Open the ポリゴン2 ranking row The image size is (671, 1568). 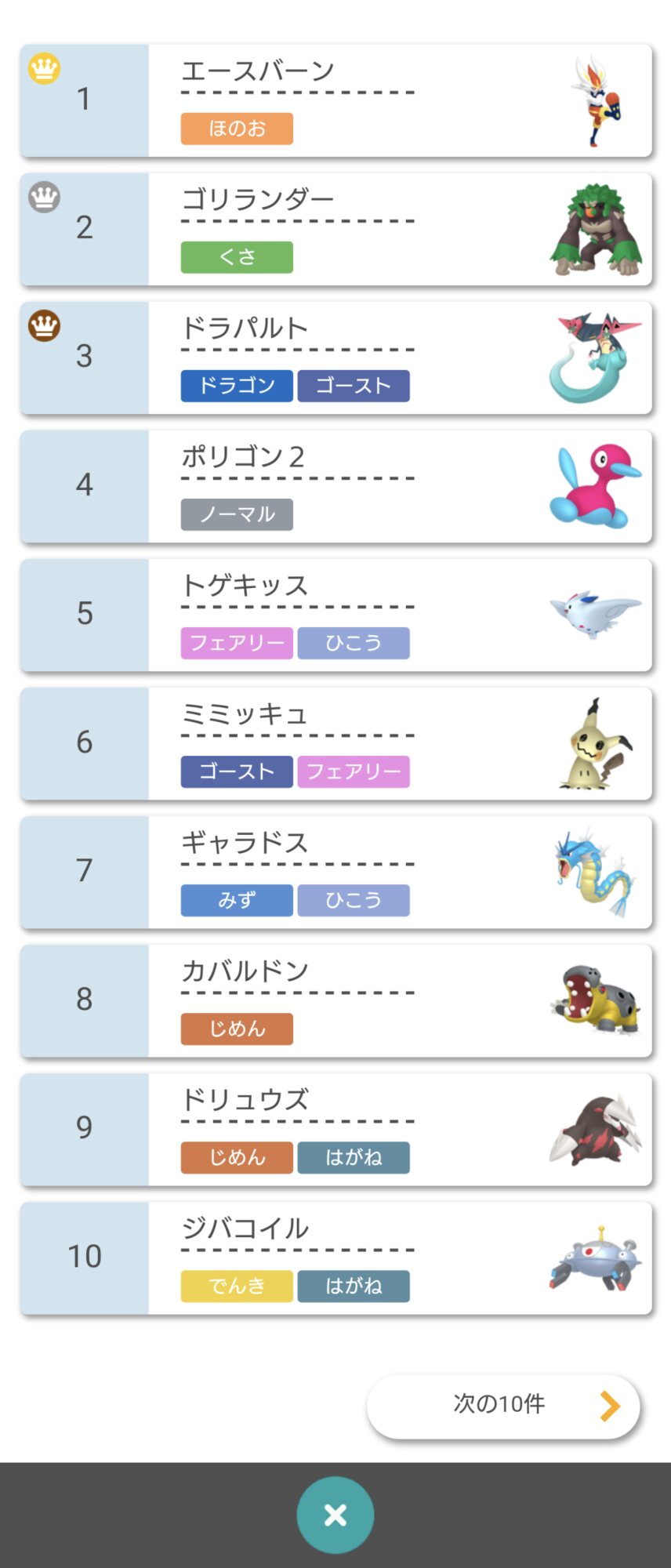tap(335, 486)
